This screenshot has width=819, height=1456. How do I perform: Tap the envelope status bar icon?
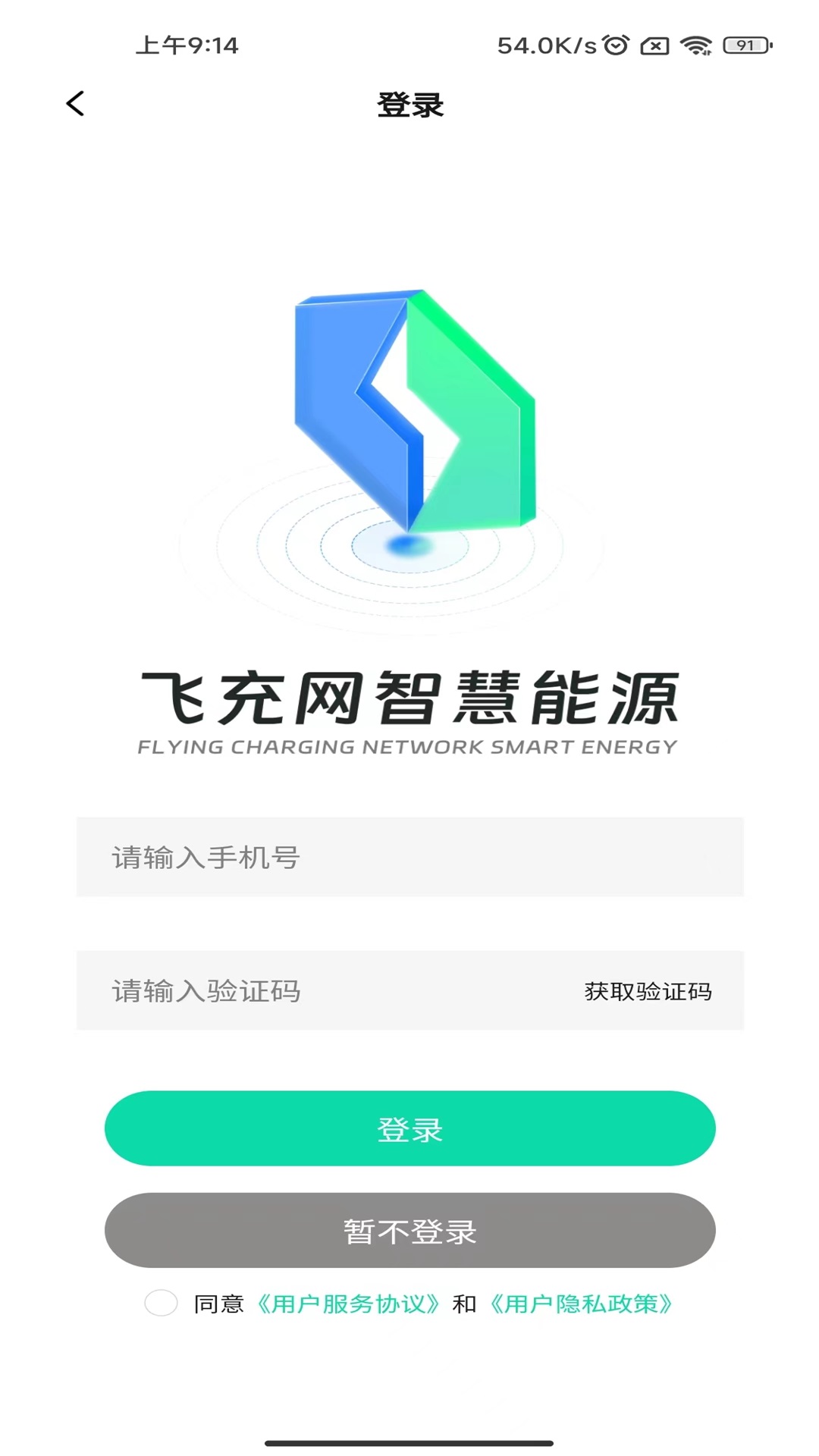(654, 45)
